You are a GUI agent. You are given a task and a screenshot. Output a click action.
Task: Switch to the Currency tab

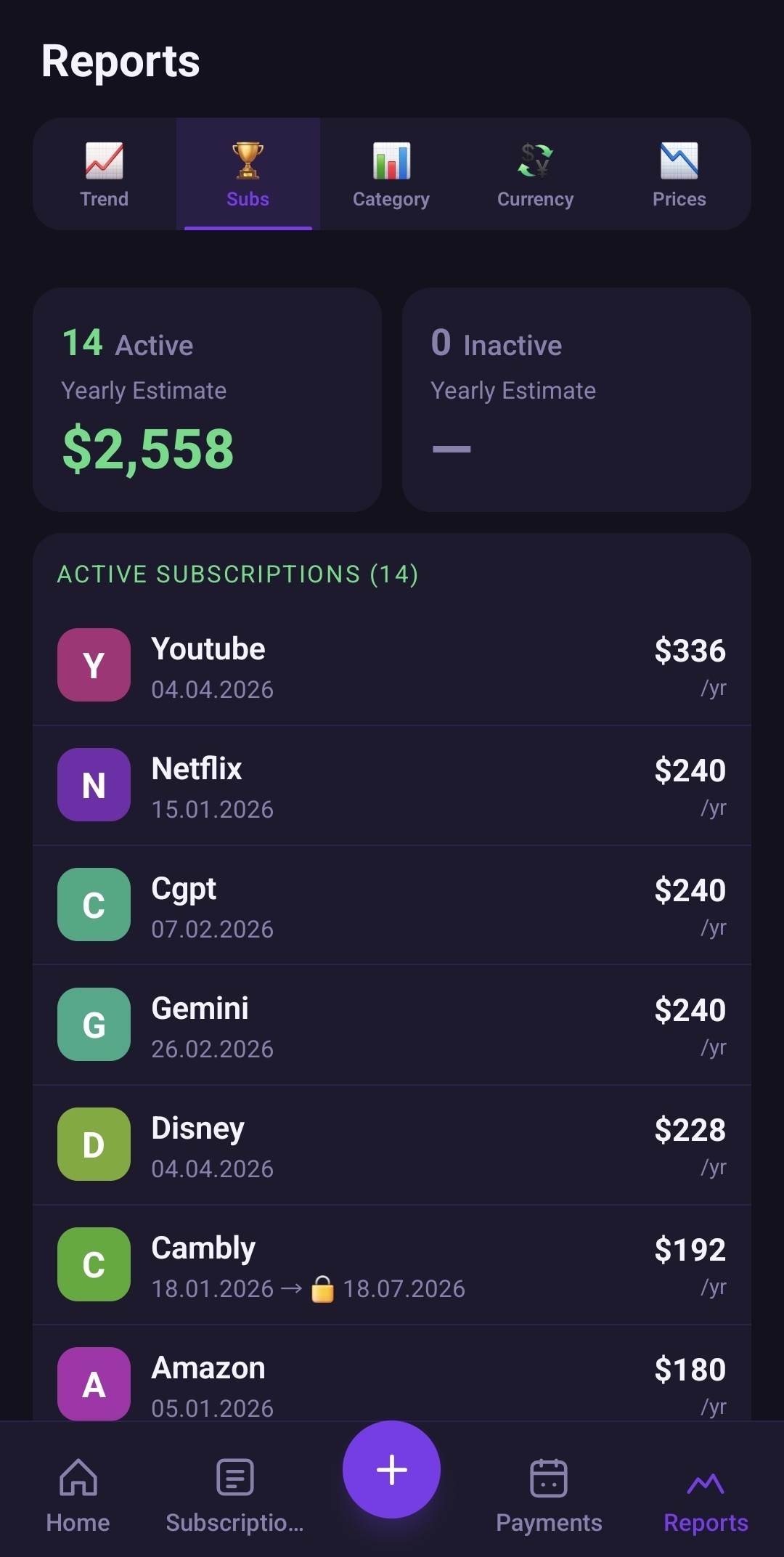point(535,174)
